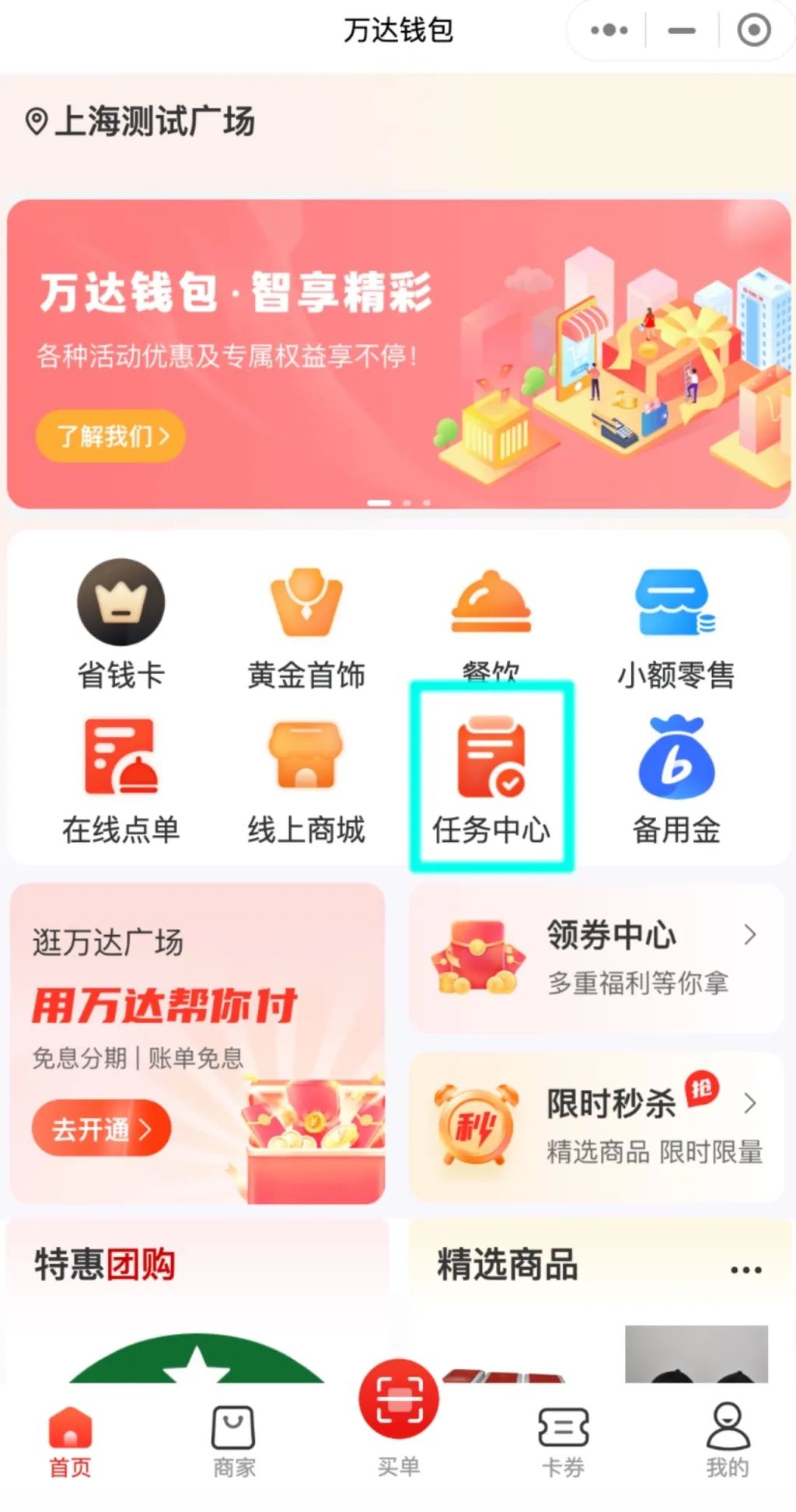Image resolution: width=796 pixels, height=1512 pixels.
Task: Tap the 去开通 button
Action: (101, 1128)
